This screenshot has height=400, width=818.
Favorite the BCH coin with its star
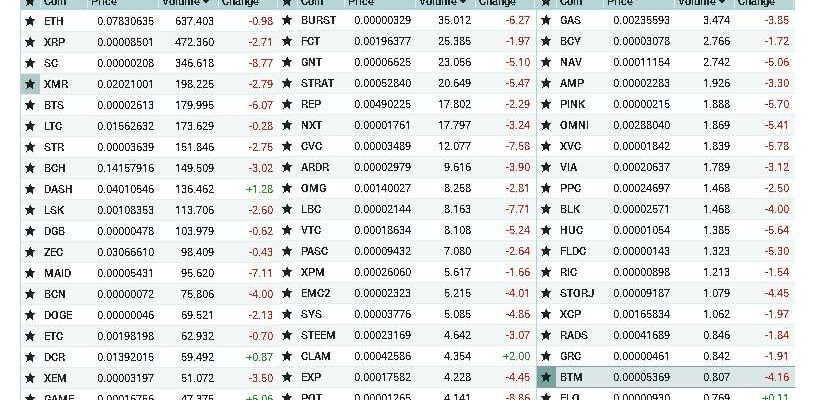click(29, 168)
